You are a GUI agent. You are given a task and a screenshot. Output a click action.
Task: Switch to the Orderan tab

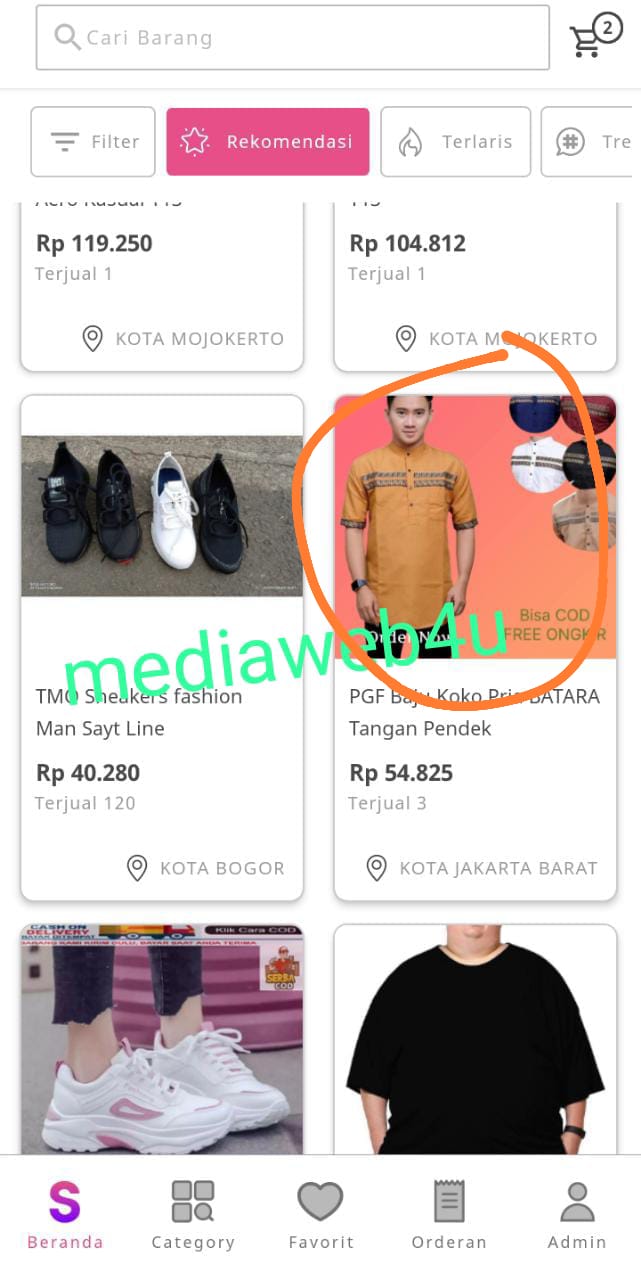click(449, 1215)
